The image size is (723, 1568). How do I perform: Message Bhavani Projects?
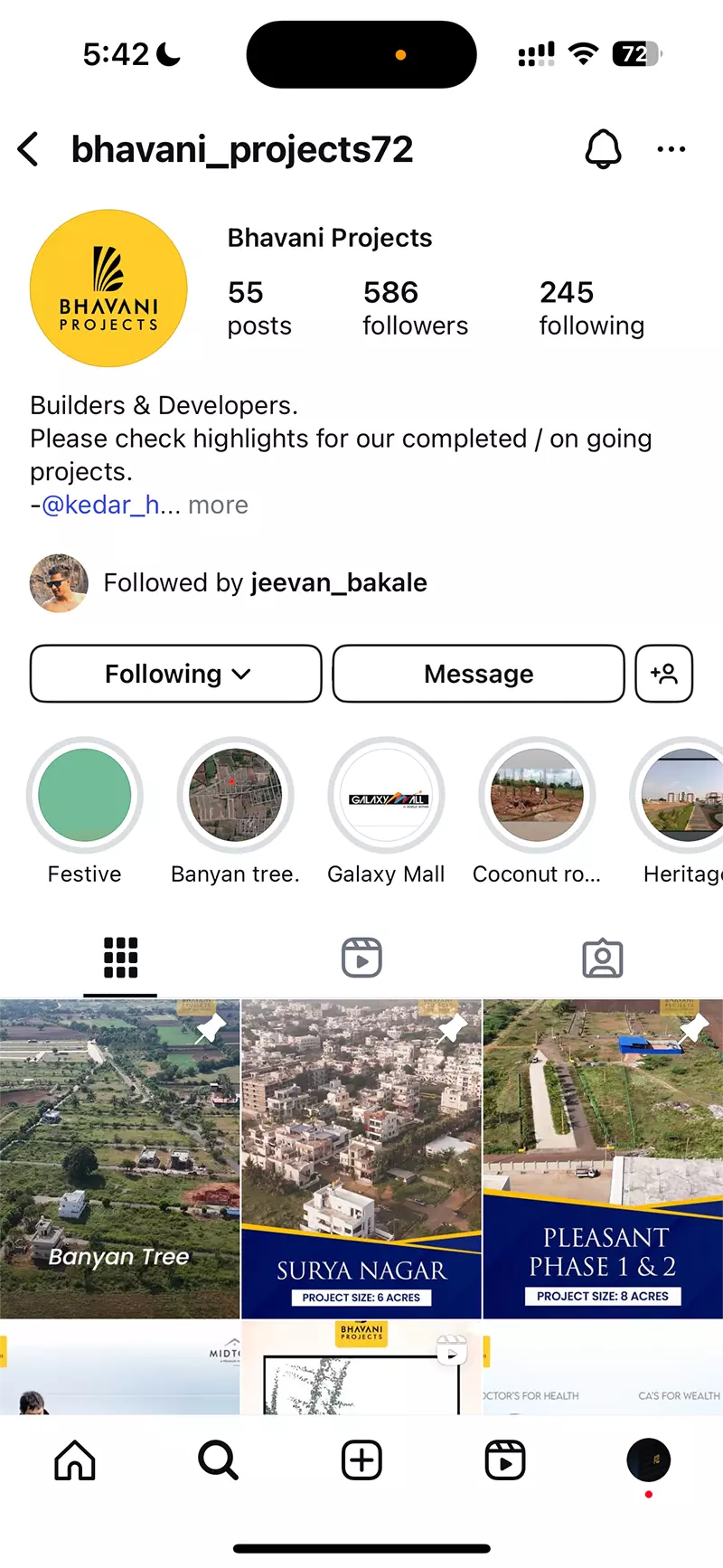click(x=479, y=674)
